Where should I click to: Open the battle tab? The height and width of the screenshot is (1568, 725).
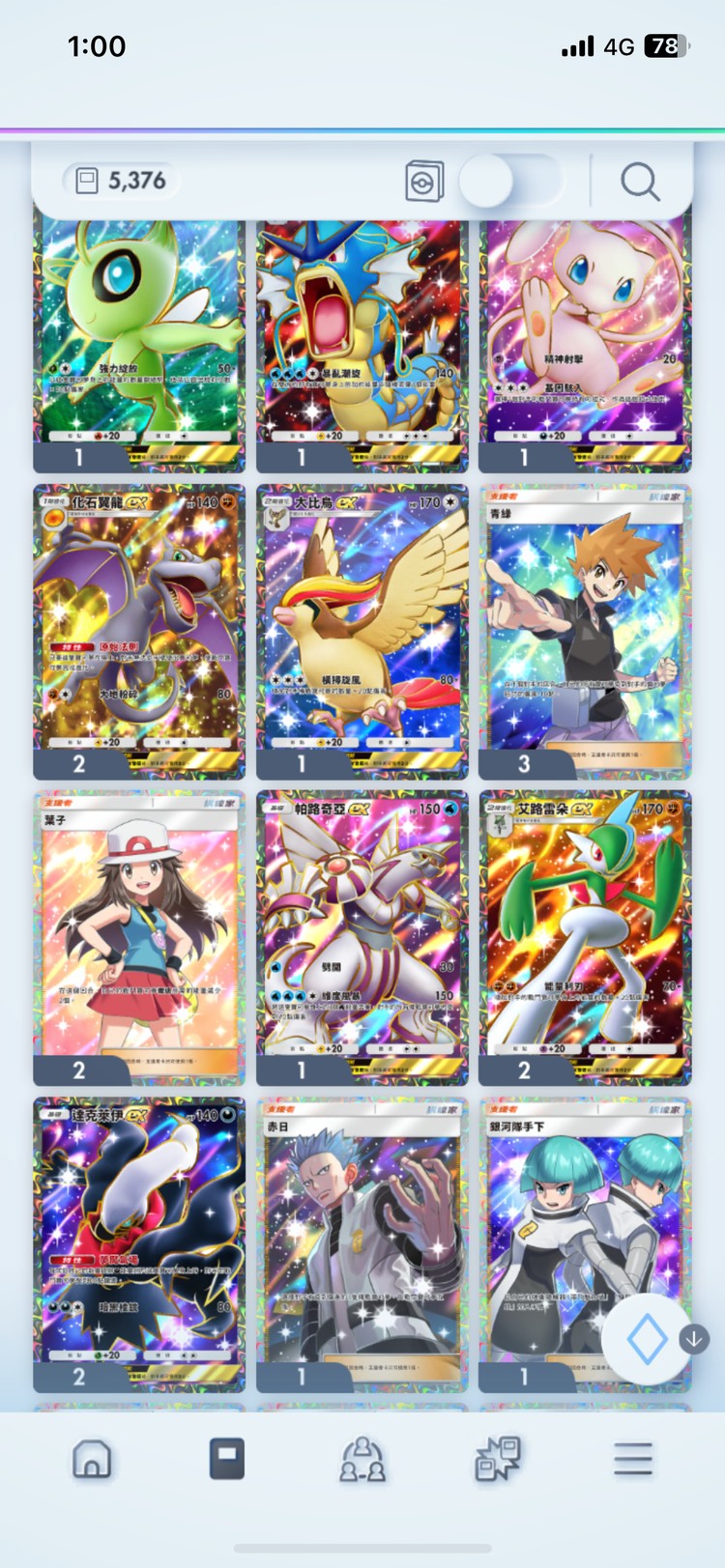tap(498, 1459)
